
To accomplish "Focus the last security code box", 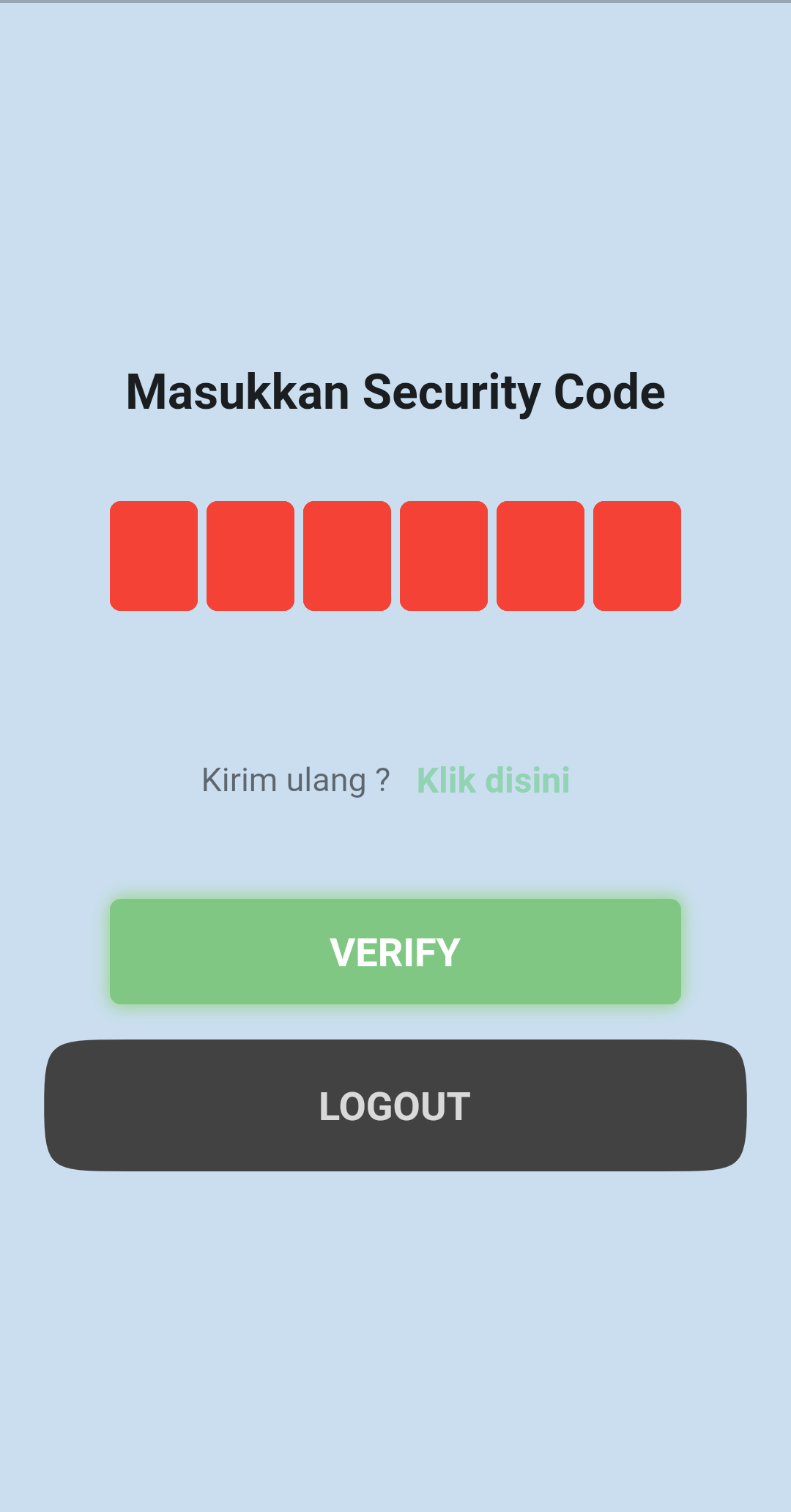I will (637, 556).
